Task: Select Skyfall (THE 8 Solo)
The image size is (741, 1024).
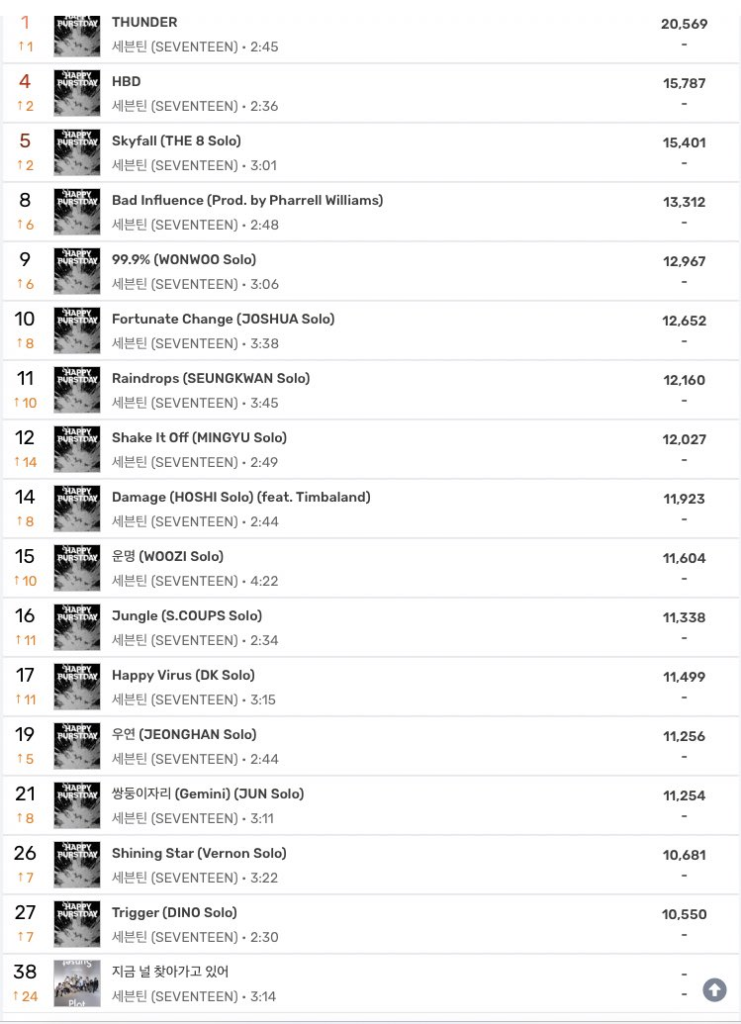Action: click(x=176, y=141)
